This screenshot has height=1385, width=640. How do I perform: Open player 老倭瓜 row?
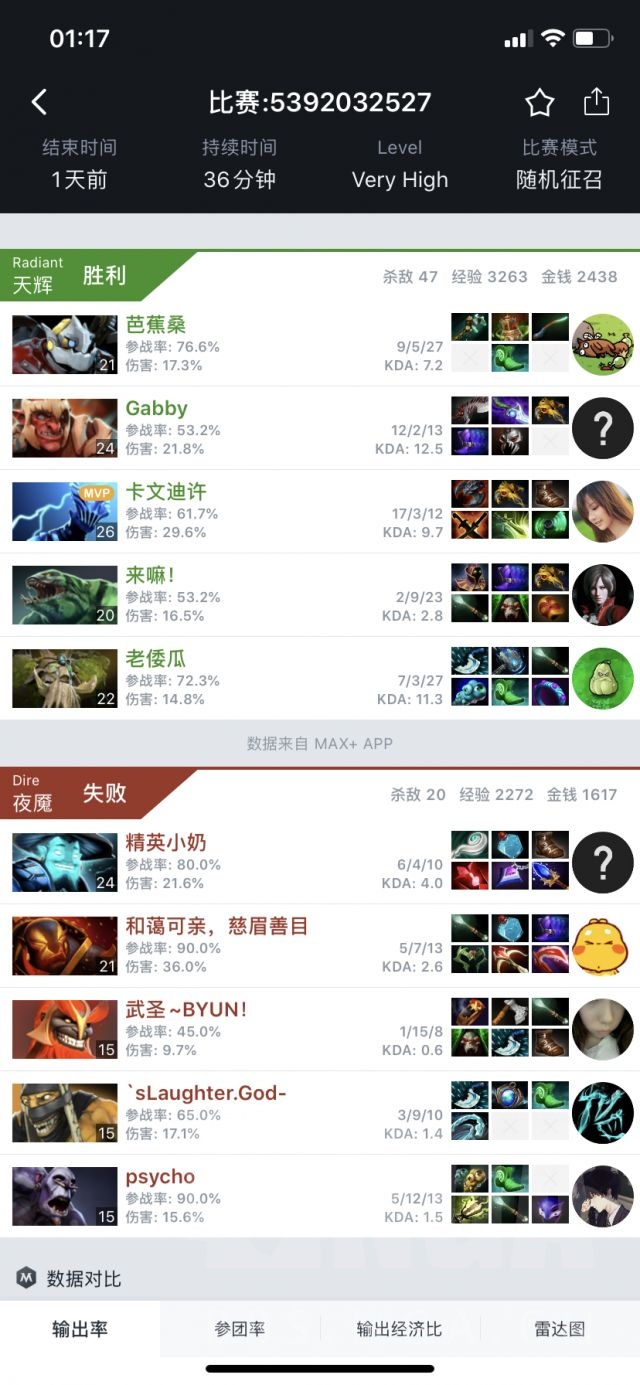pos(320,678)
